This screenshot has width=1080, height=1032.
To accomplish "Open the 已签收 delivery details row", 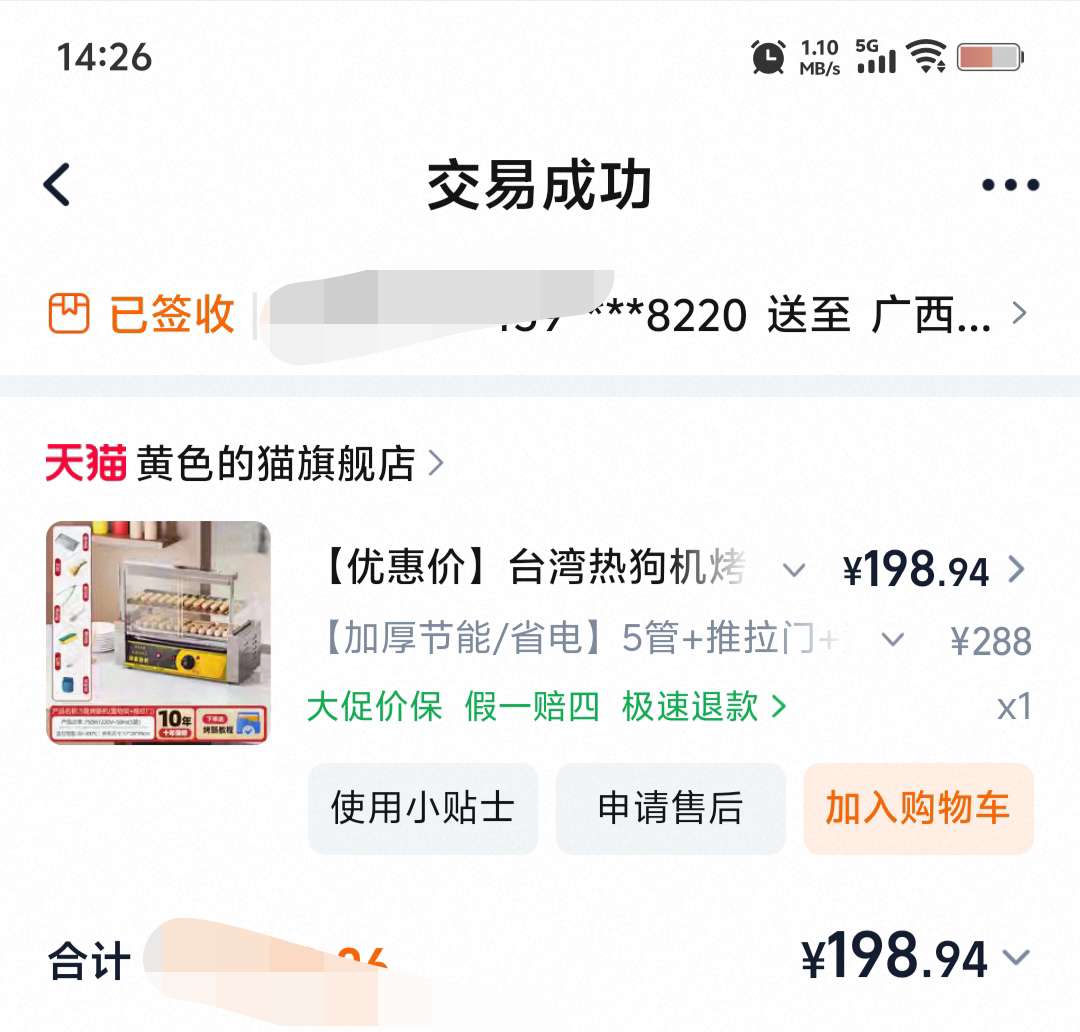I will coord(540,315).
